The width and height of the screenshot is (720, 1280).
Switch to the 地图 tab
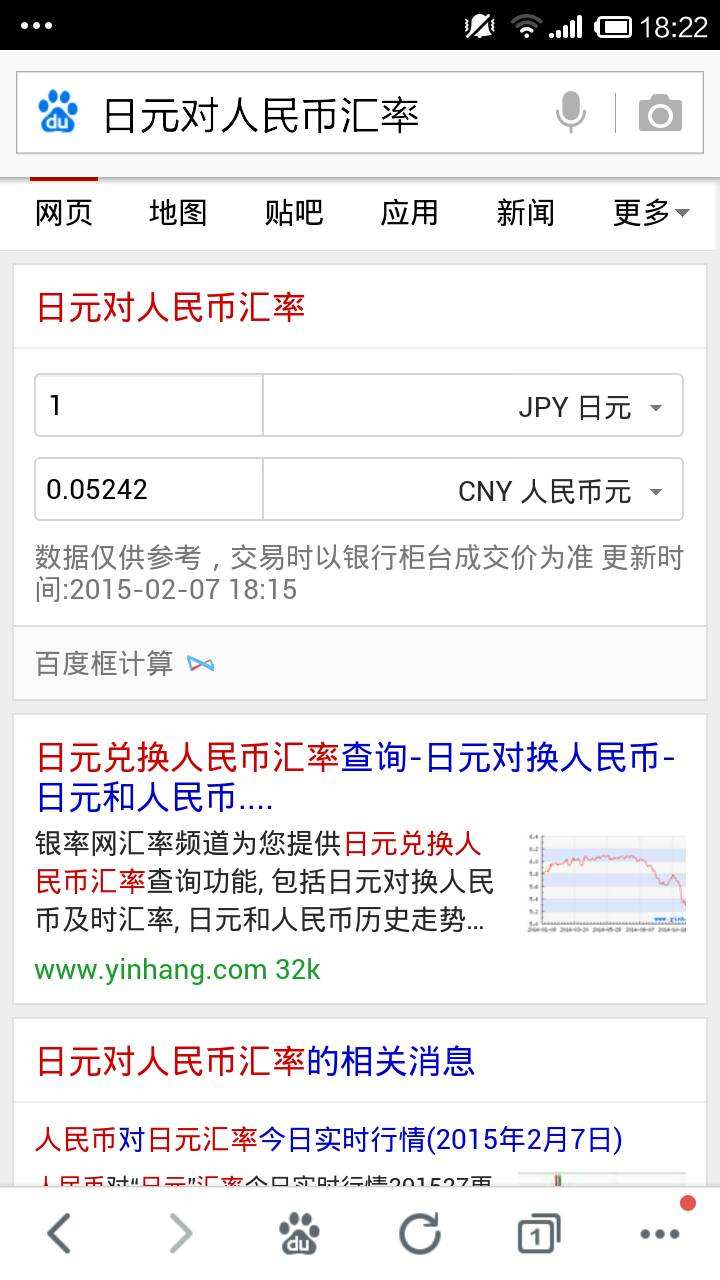pyautogui.click(x=176, y=212)
